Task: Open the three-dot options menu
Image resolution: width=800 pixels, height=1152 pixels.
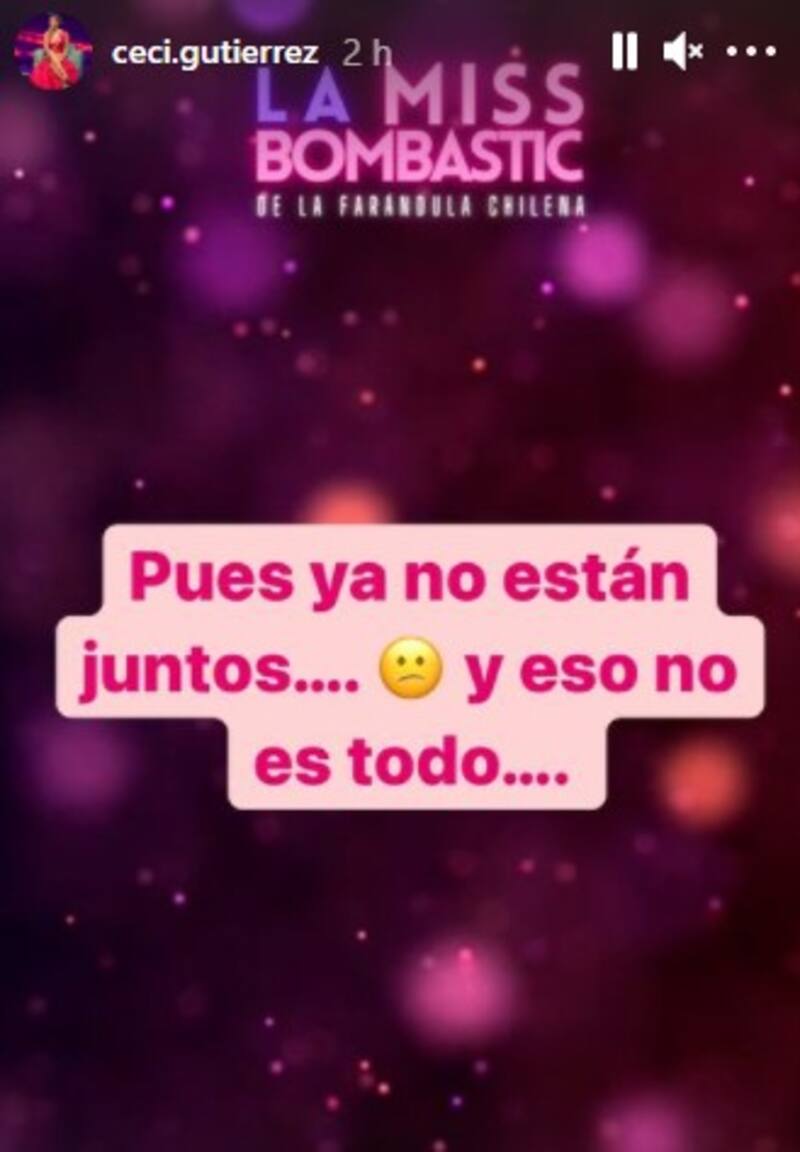Action: click(752, 51)
